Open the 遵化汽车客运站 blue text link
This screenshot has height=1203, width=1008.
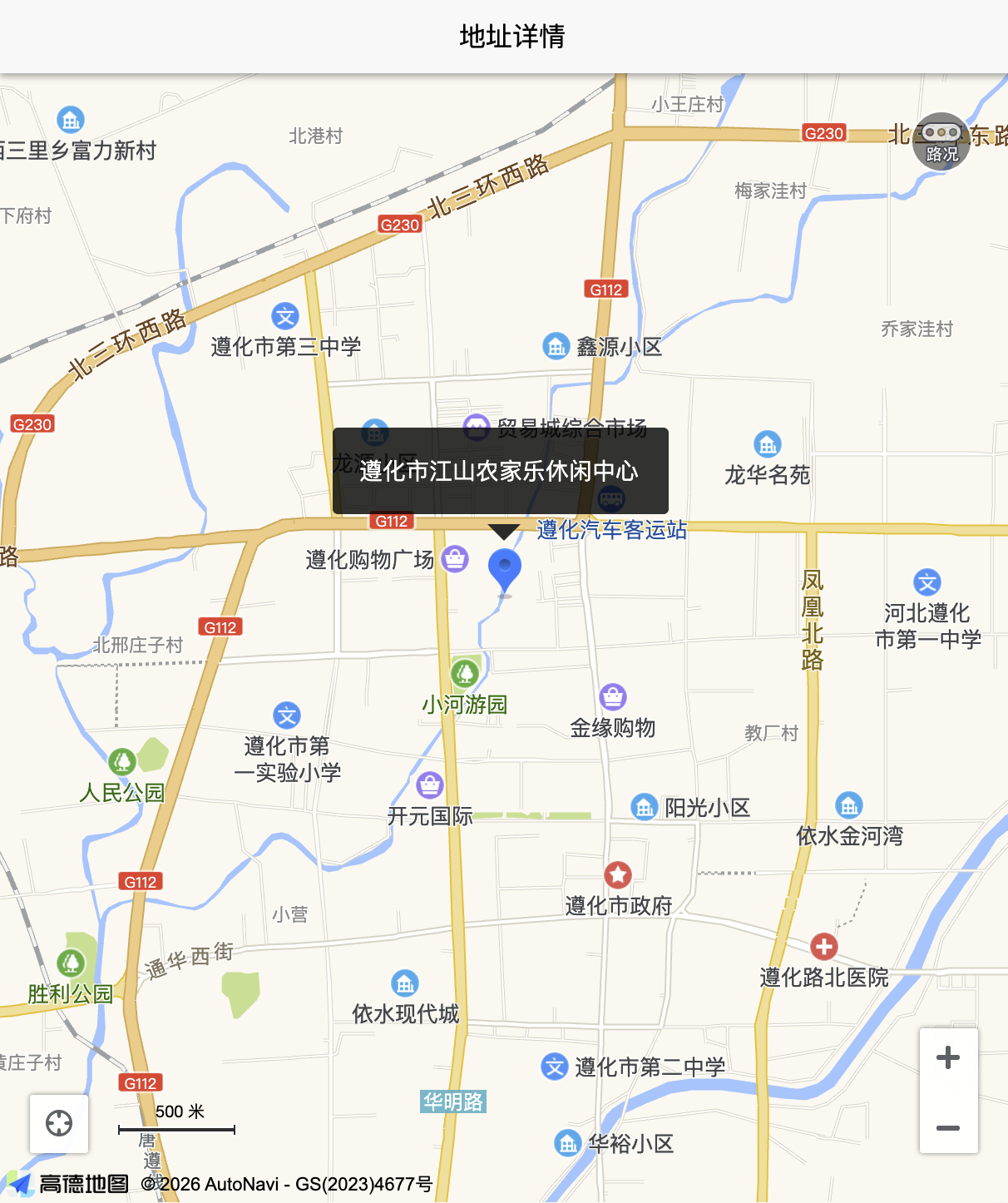pos(611,531)
